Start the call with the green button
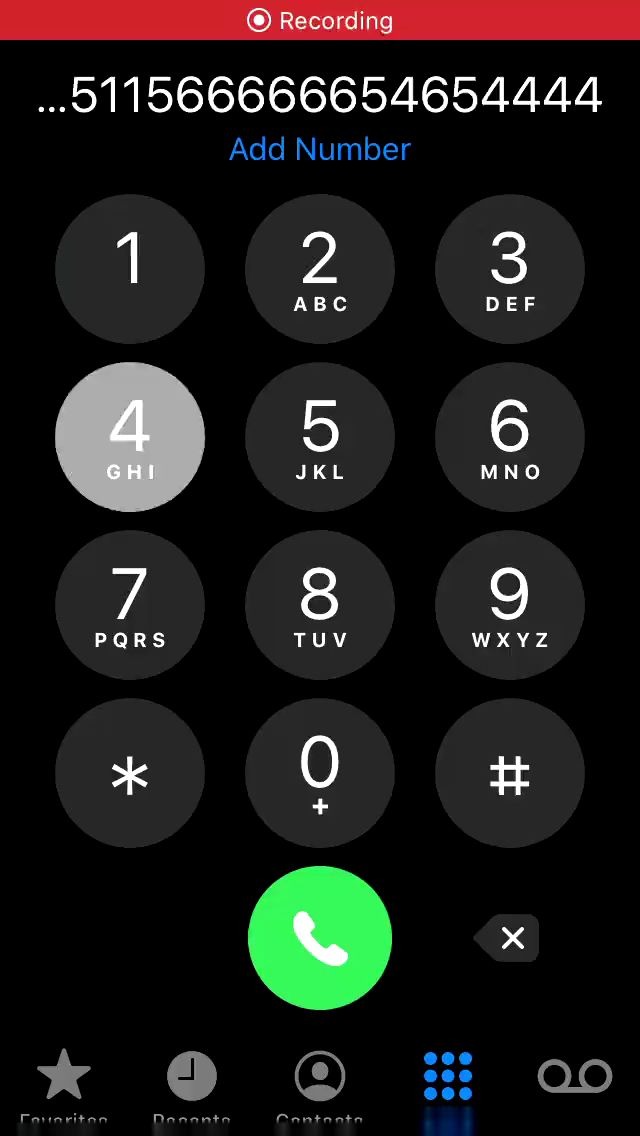The height and width of the screenshot is (1136, 640). tap(320, 938)
